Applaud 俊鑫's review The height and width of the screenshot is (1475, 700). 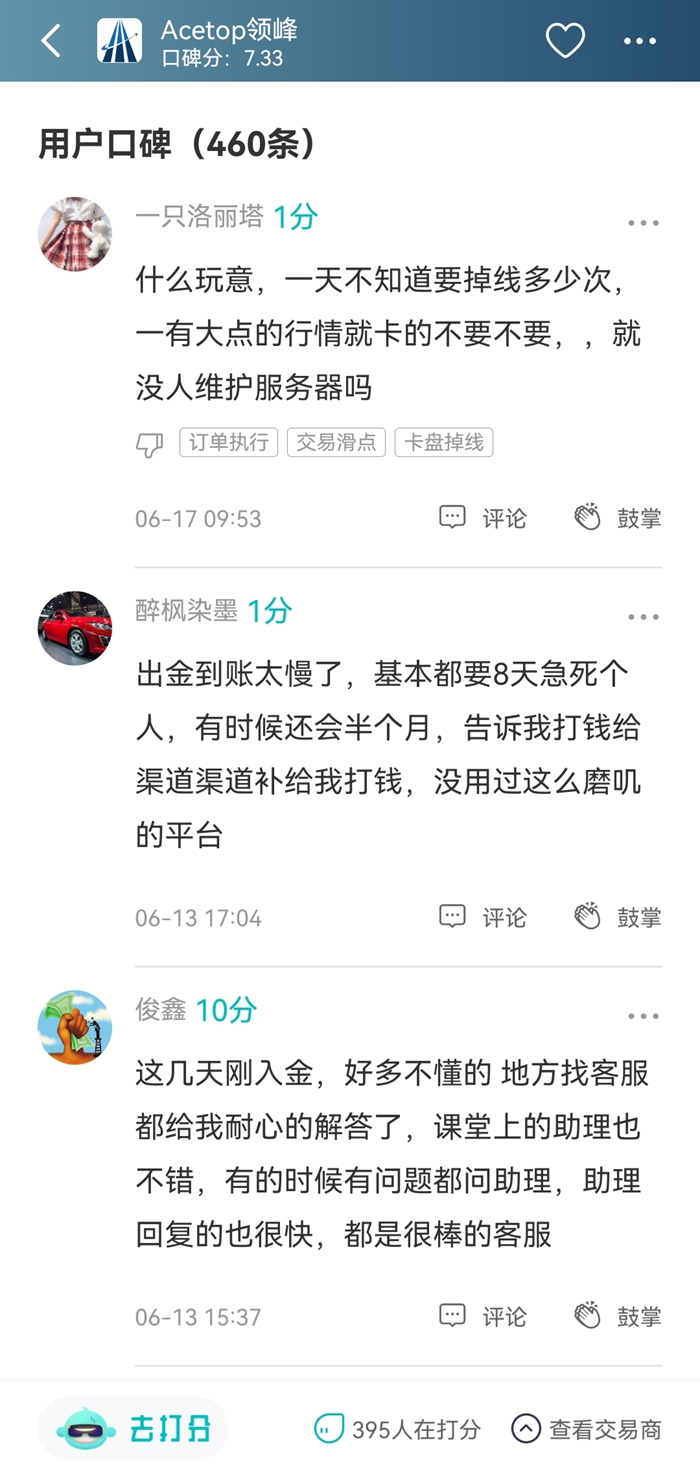click(618, 1316)
